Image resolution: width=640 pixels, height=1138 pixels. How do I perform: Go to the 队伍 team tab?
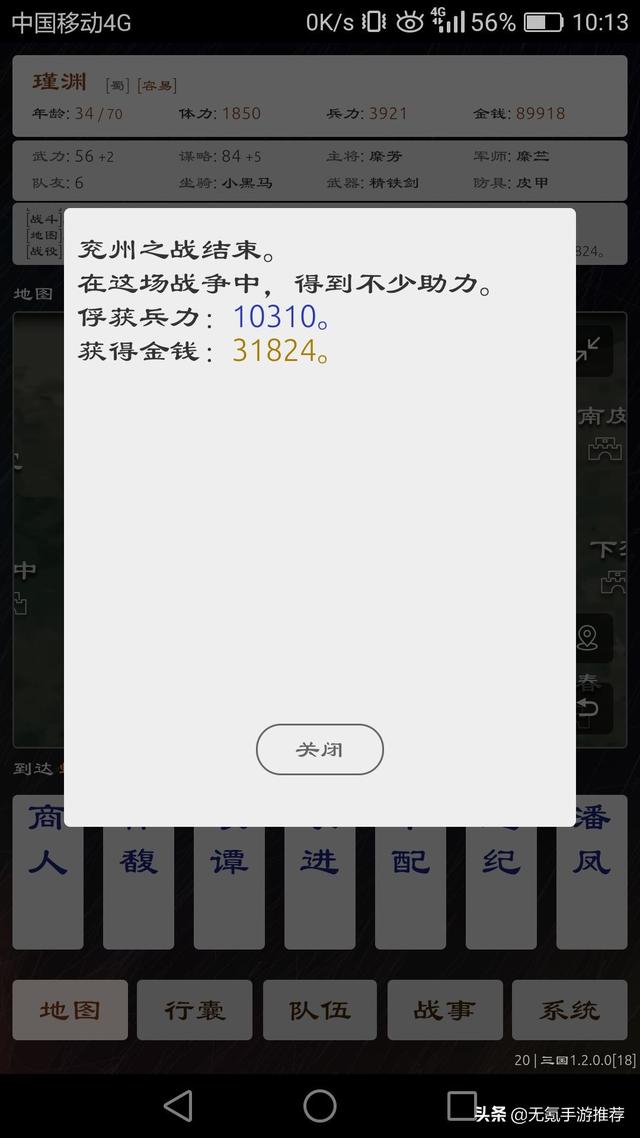pyautogui.click(x=320, y=1010)
